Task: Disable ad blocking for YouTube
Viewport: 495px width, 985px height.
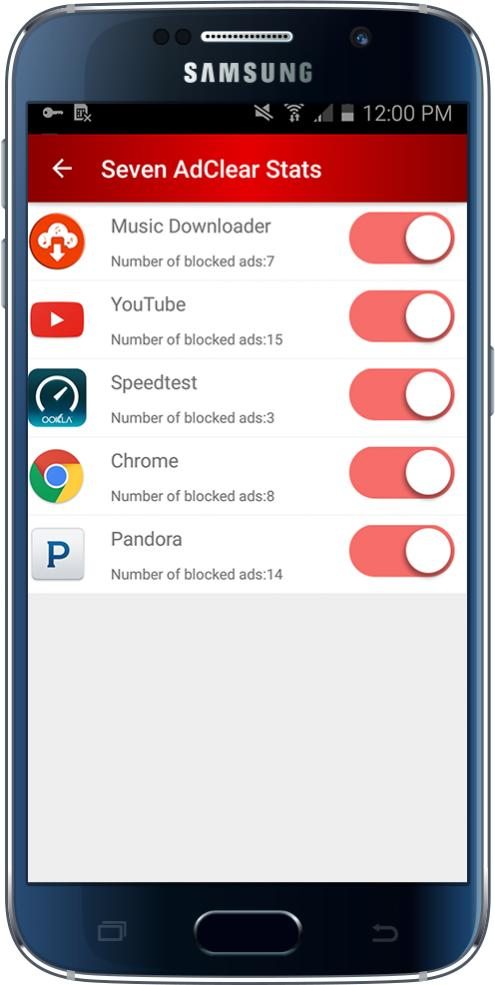Action: [x=401, y=316]
